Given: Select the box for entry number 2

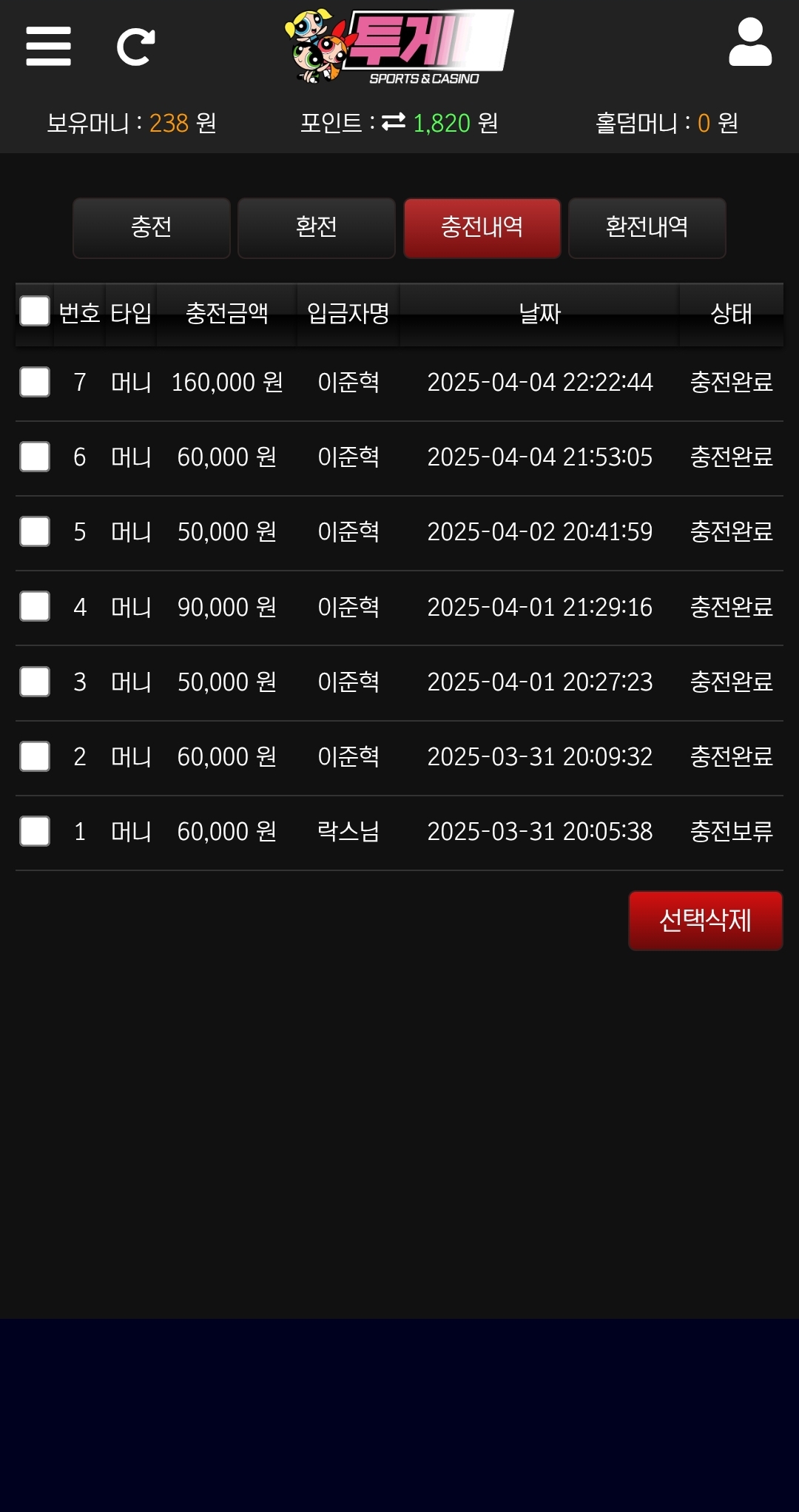Looking at the screenshot, I should 35,756.
